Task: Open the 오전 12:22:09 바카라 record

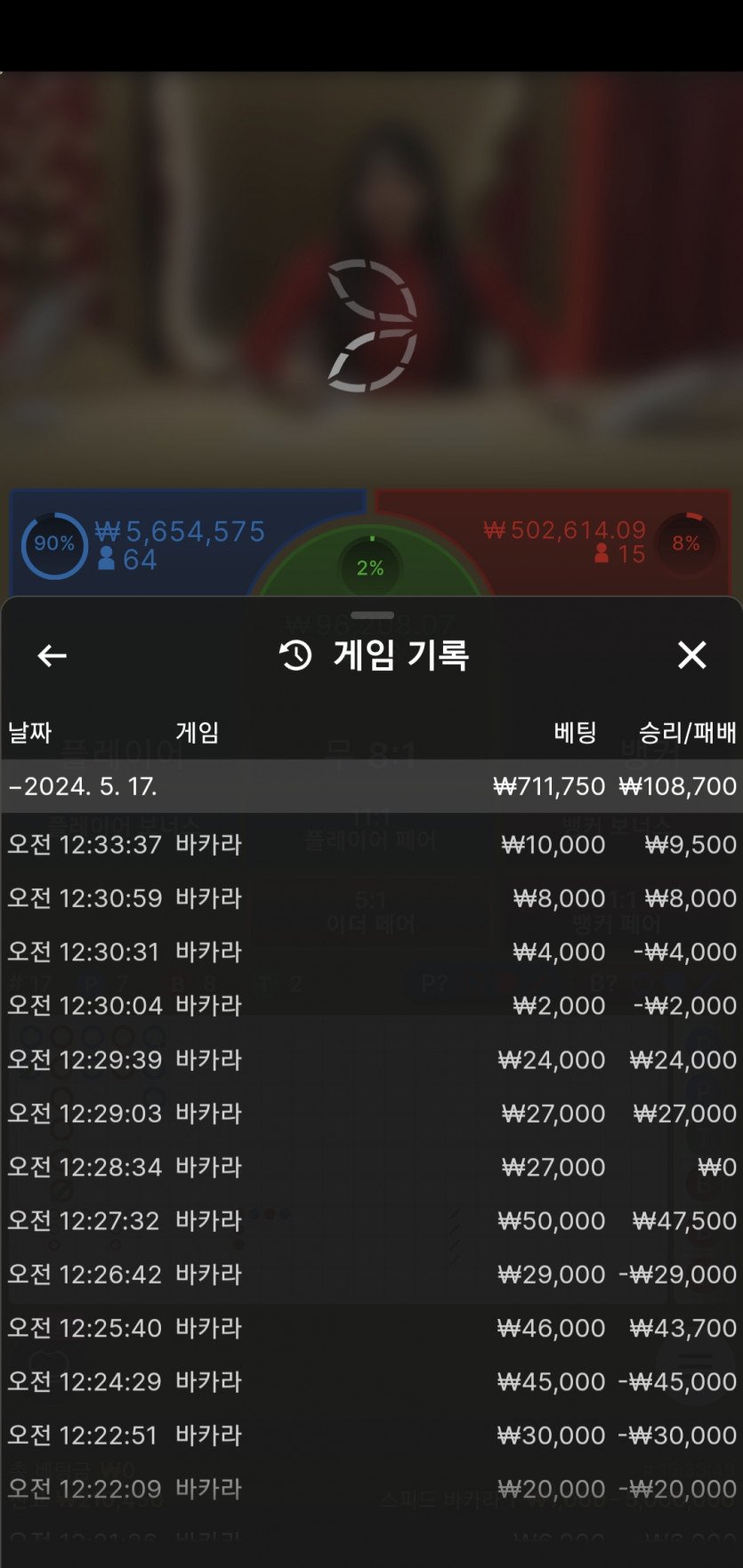Action: point(371,1489)
